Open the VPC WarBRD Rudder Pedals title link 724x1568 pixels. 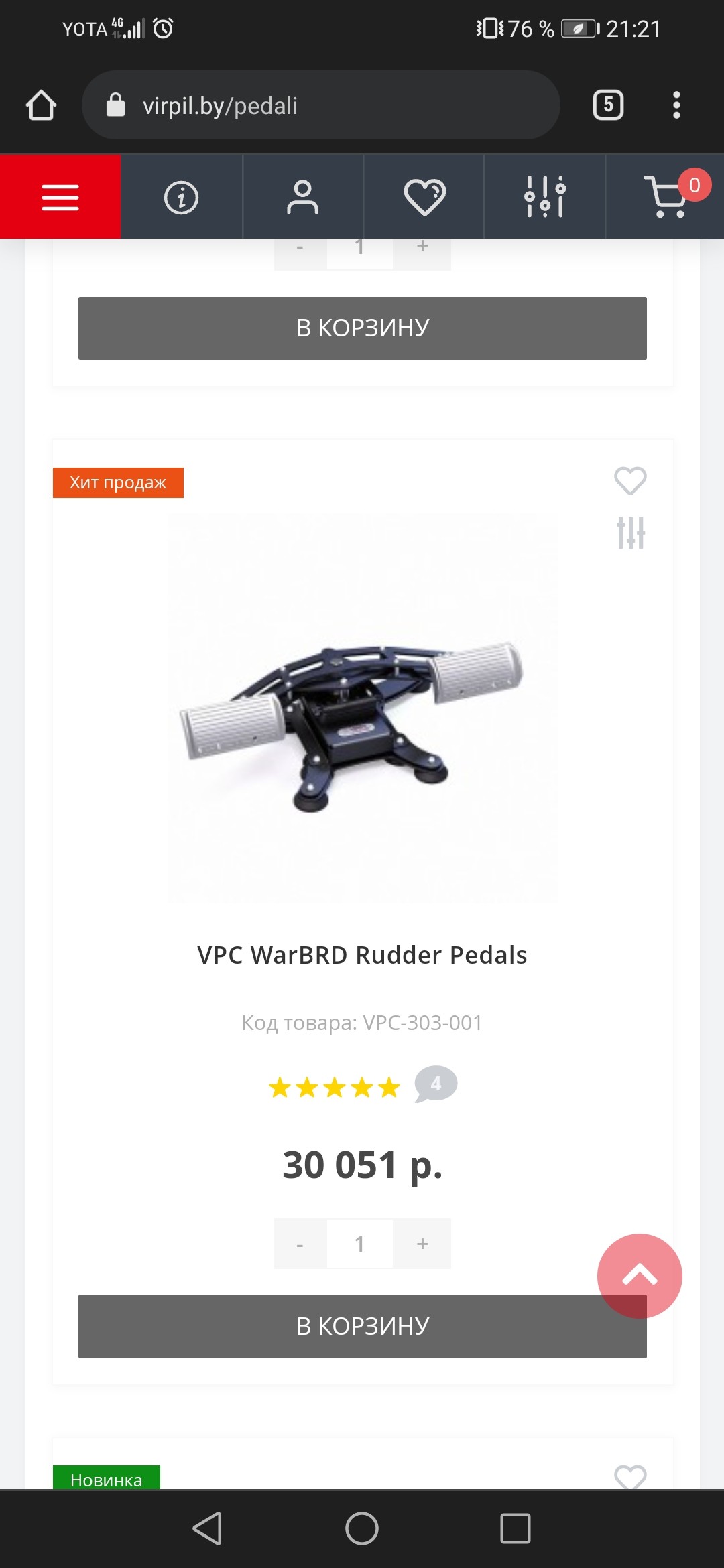[x=362, y=955]
